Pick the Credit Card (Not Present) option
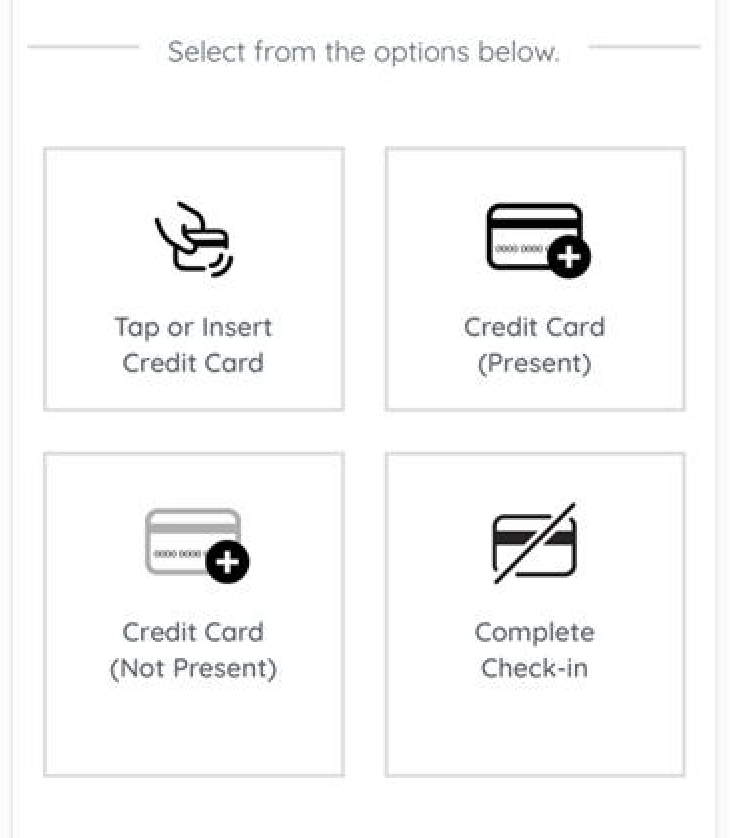This screenshot has height=838, width=730. (x=194, y=614)
